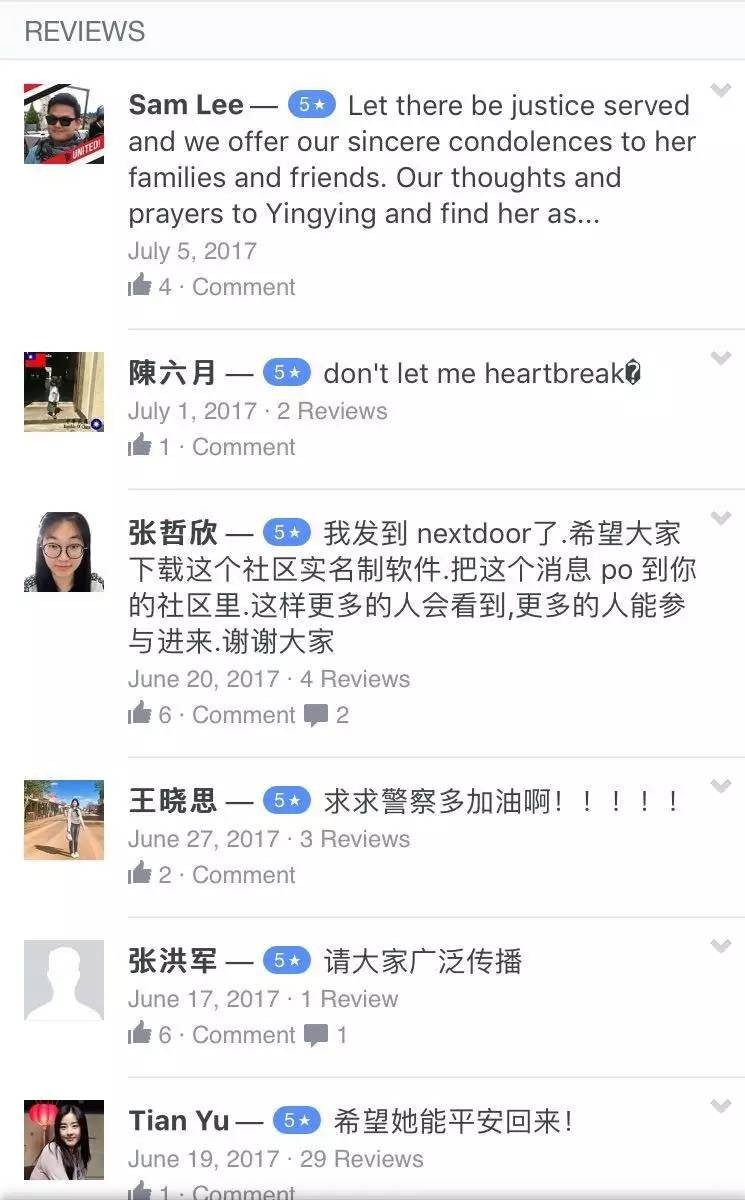Like 张哲欣's review
This screenshot has width=745, height=1200.
[140, 714]
